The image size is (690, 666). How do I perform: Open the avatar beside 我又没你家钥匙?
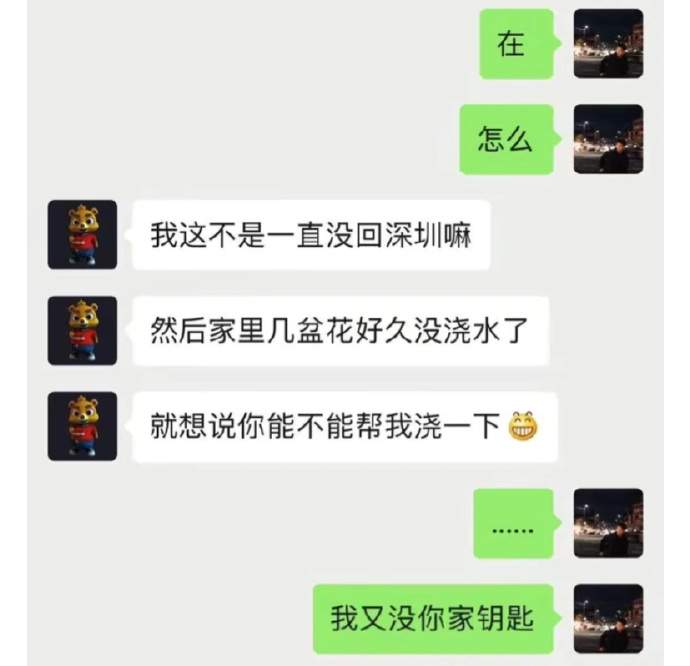click(608, 619)
